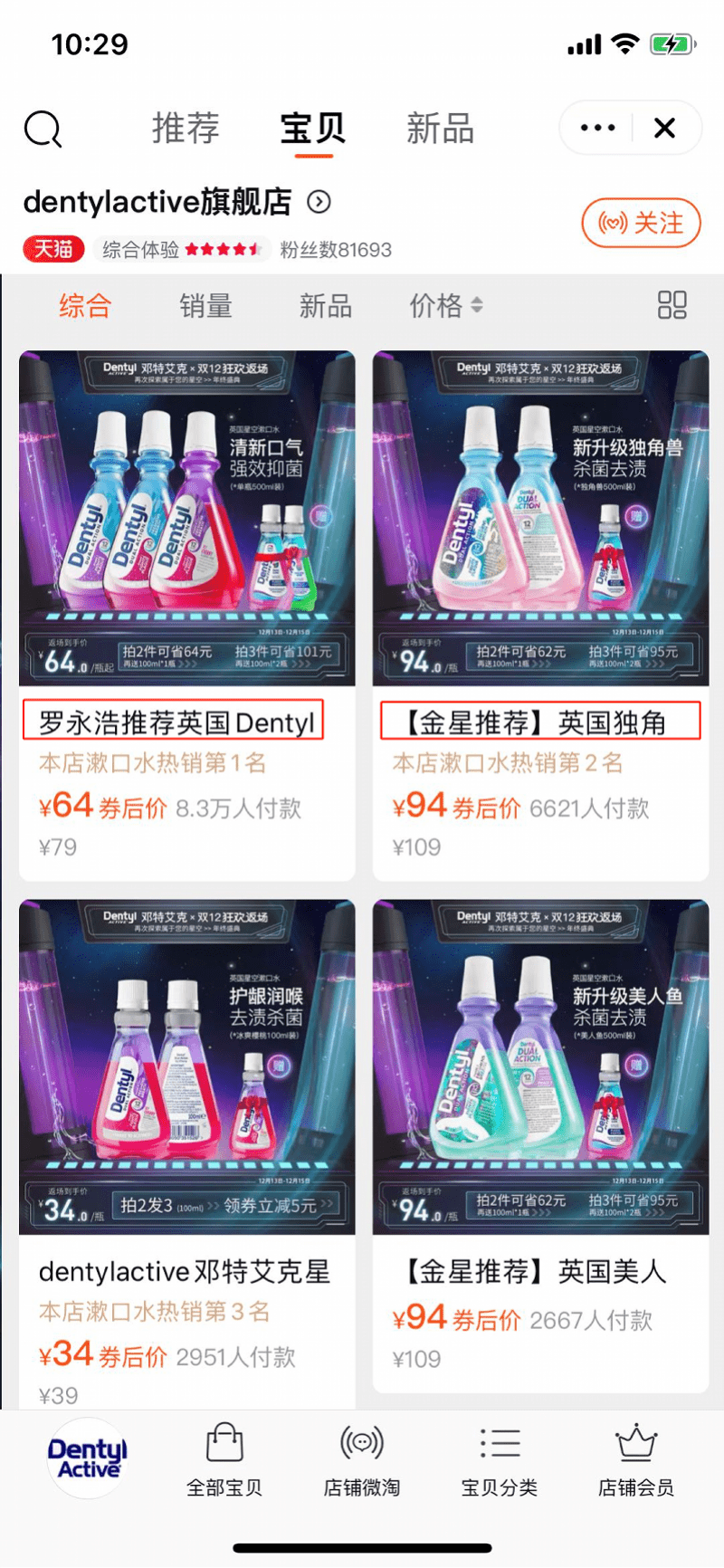724x1568 pixels.
Task: Open 宝贝分类 list icon
Action: click(499, 1442)
